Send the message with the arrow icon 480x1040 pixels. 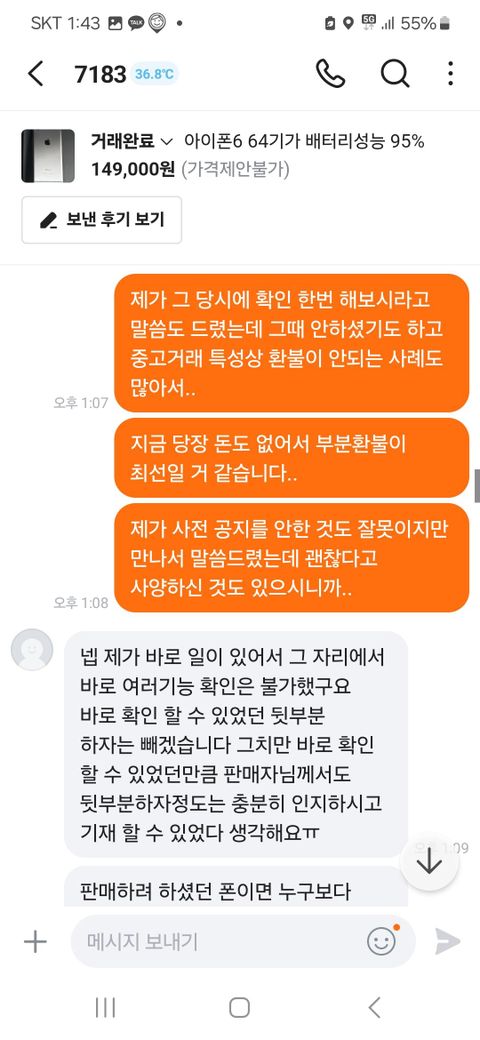pos(448,942)
